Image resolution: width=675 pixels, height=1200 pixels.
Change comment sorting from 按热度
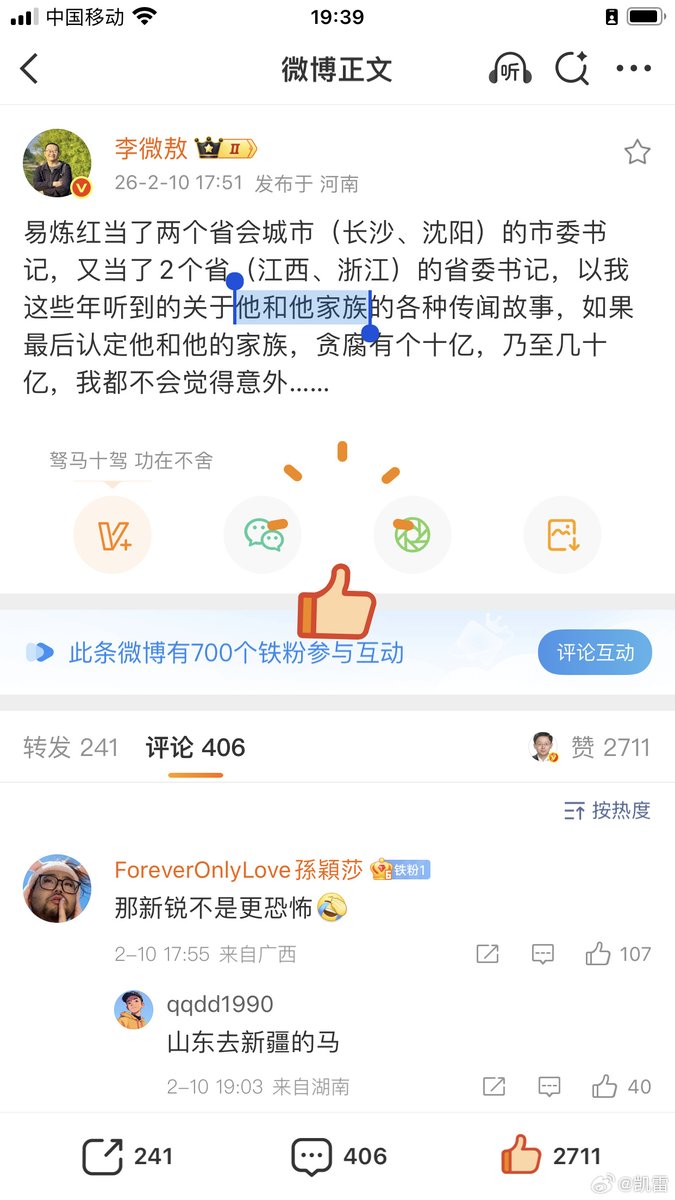point(607,810)
